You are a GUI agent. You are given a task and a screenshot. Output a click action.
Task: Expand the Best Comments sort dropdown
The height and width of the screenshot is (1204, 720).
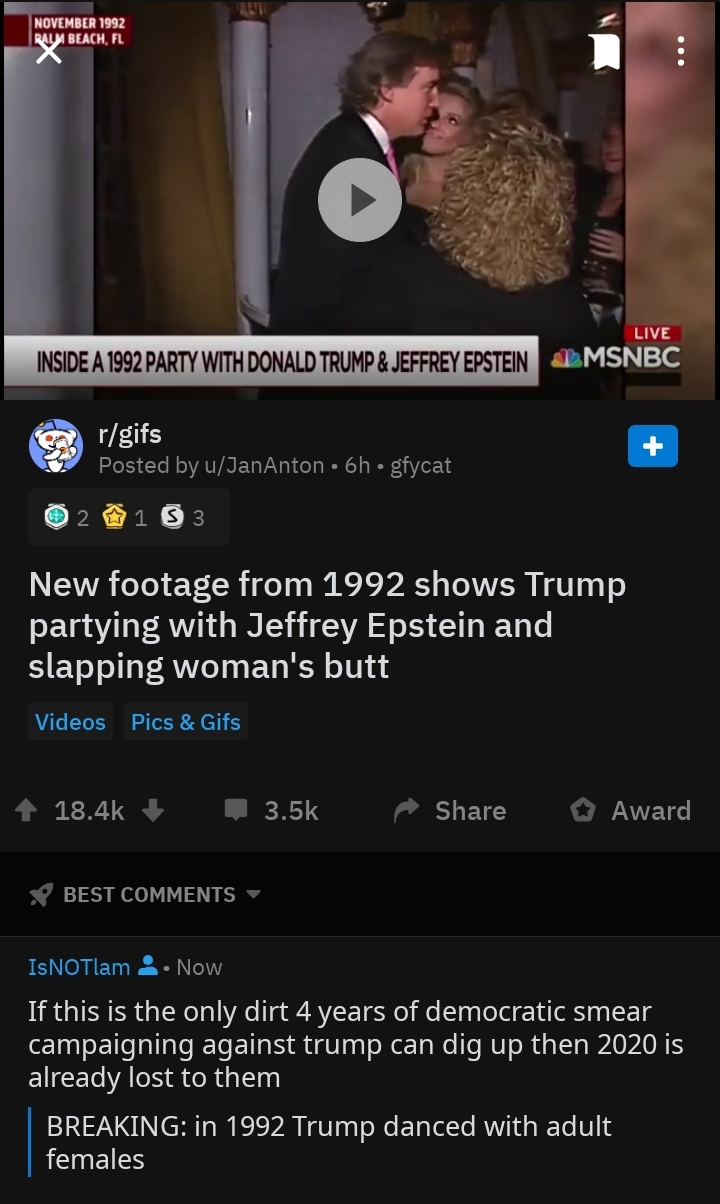coord(145,894)
